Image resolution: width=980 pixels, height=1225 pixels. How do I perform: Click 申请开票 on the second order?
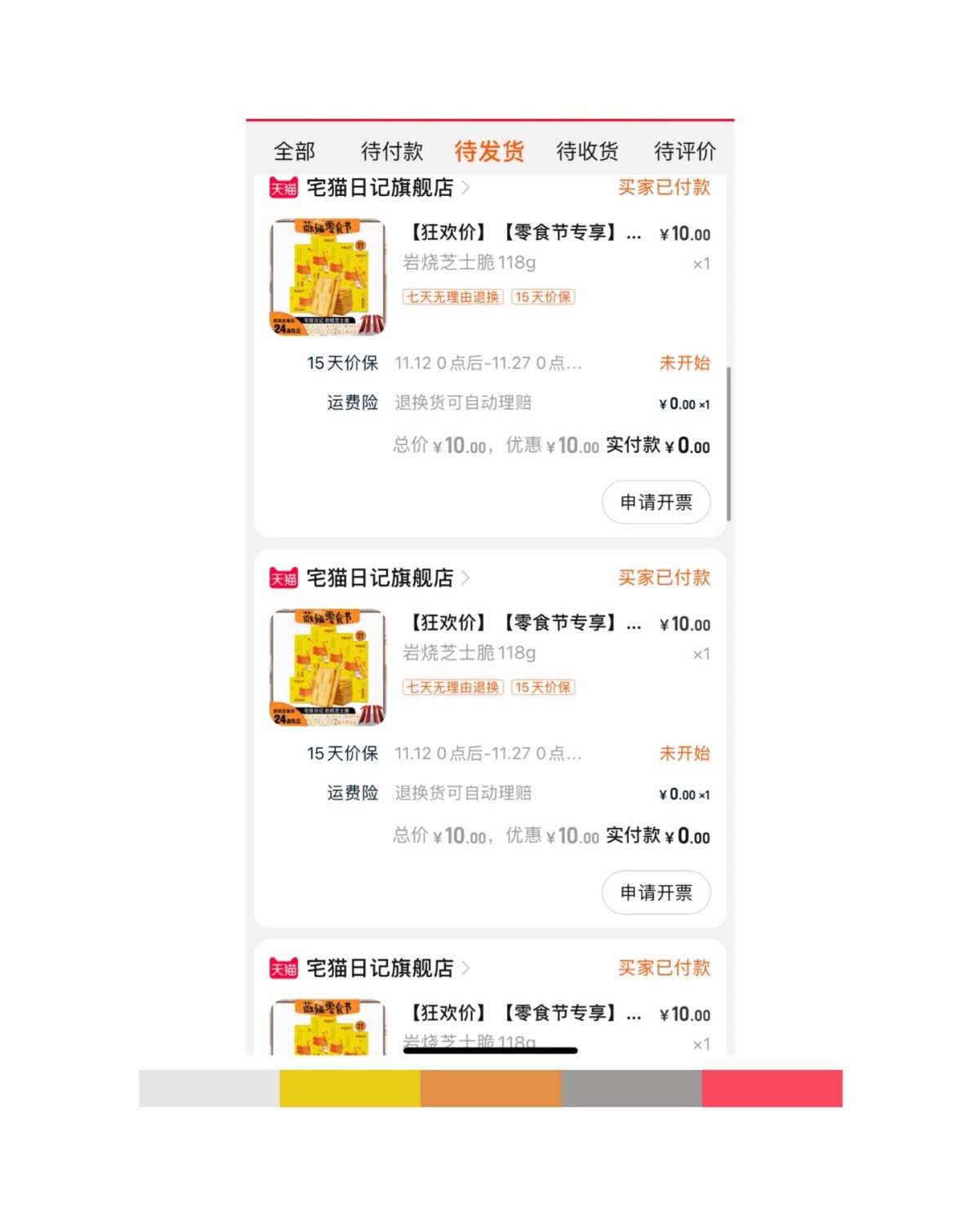click(x=656, y=893)
